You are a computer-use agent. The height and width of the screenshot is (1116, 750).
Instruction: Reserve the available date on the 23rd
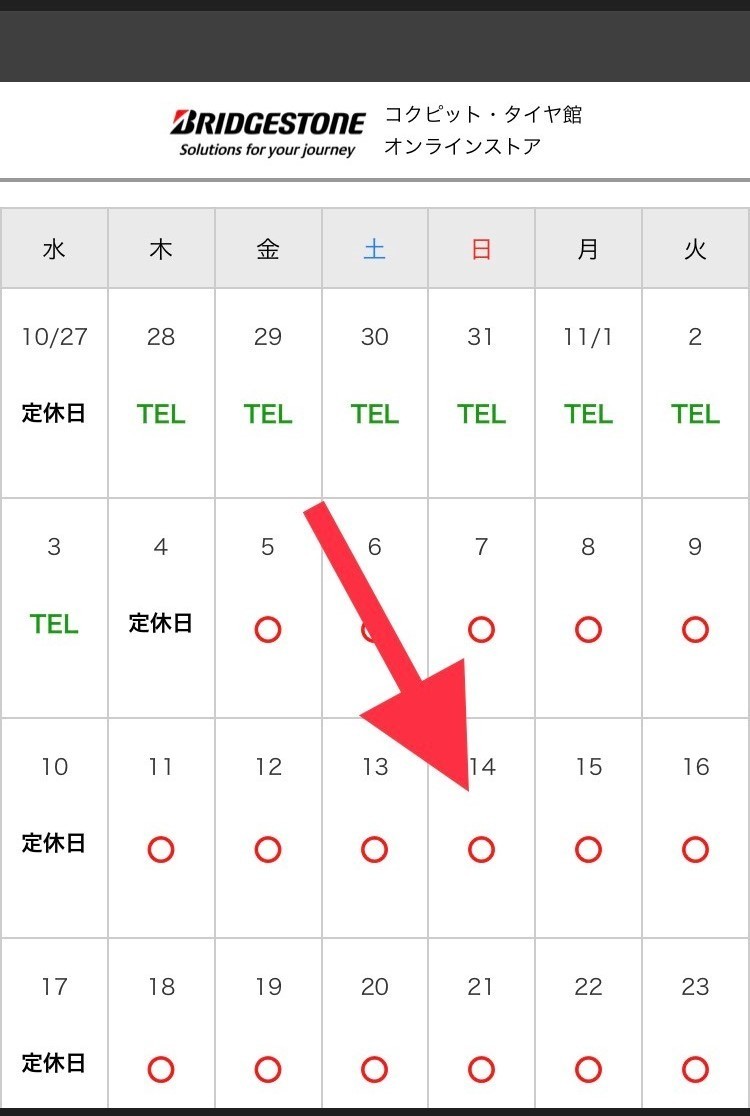point(695,1069)
